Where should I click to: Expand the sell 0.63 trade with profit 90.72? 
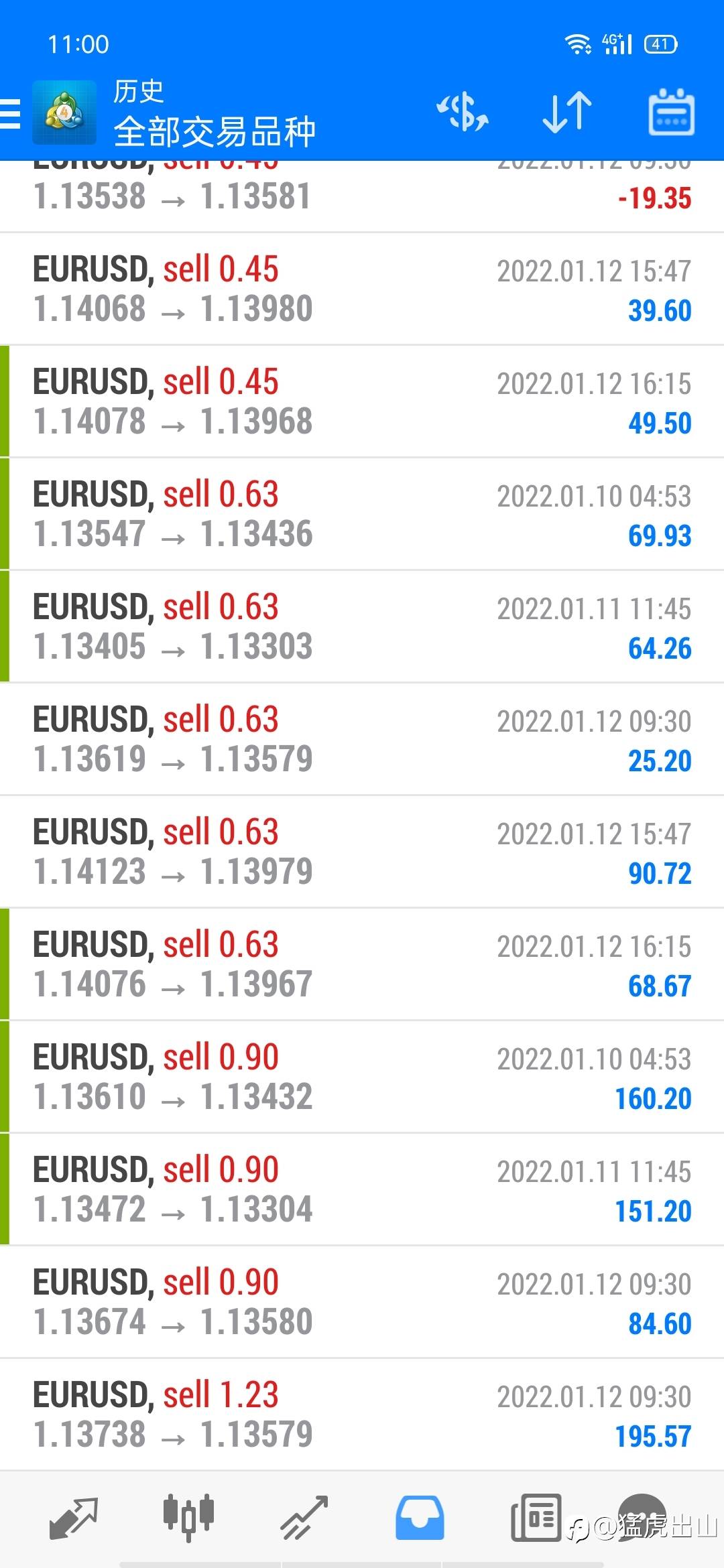point(362,852)
